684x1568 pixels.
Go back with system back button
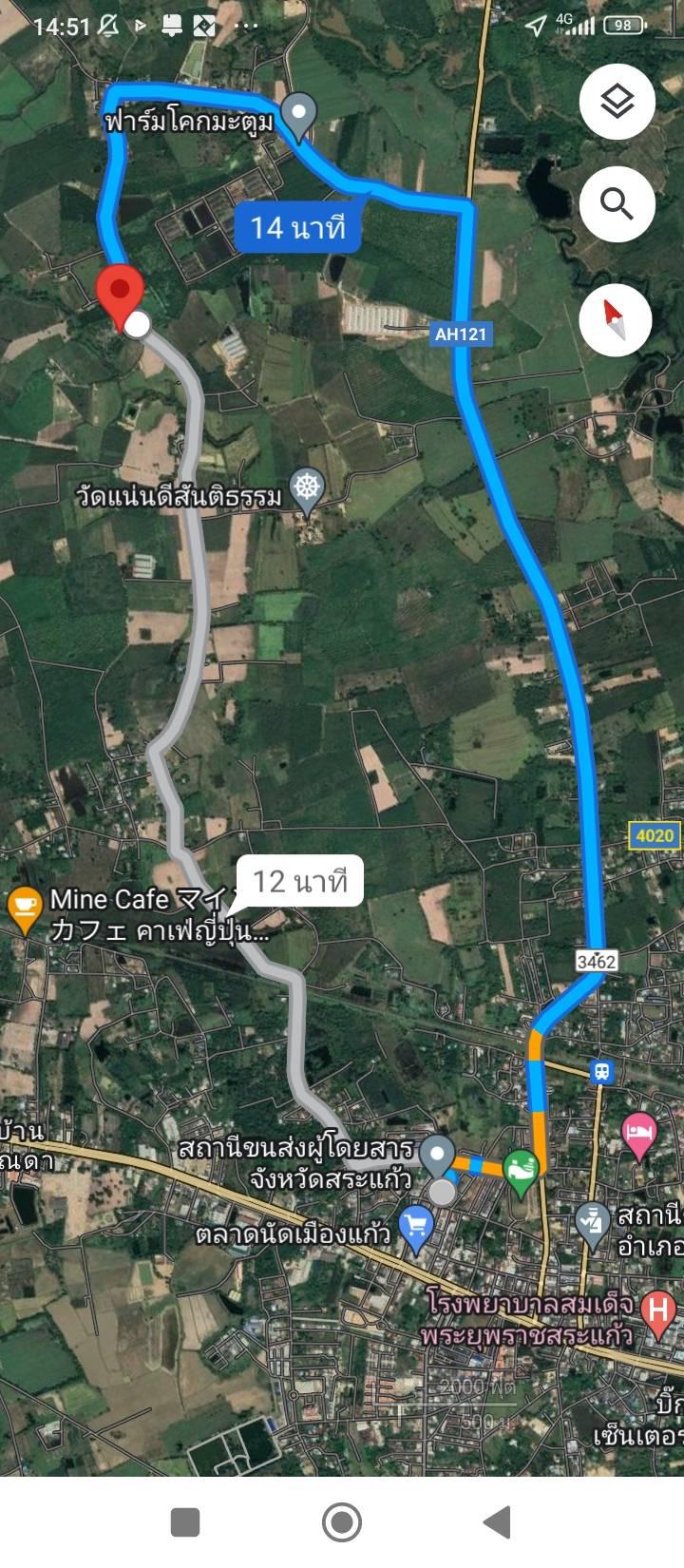[498, 1521]
